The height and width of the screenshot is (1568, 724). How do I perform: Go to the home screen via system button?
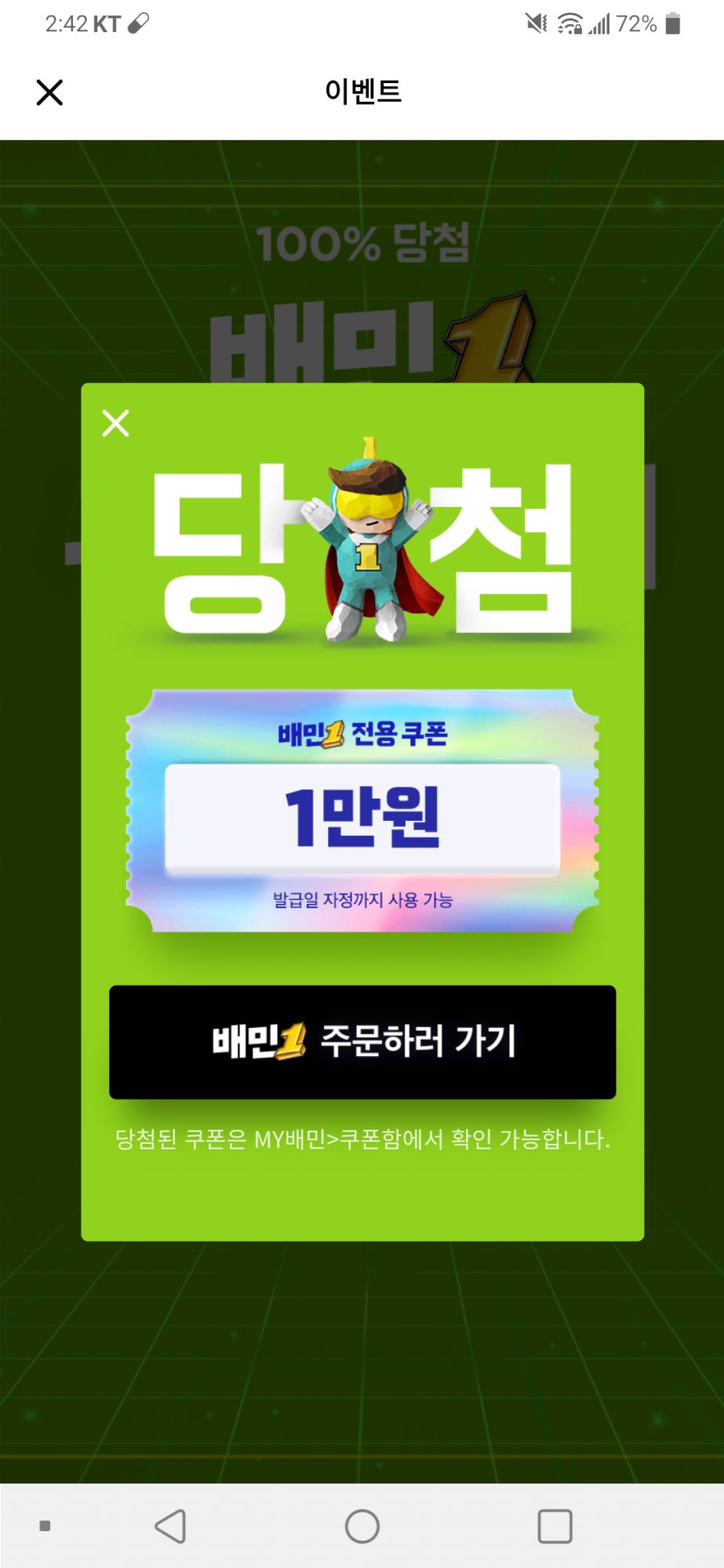(362, 1526)
